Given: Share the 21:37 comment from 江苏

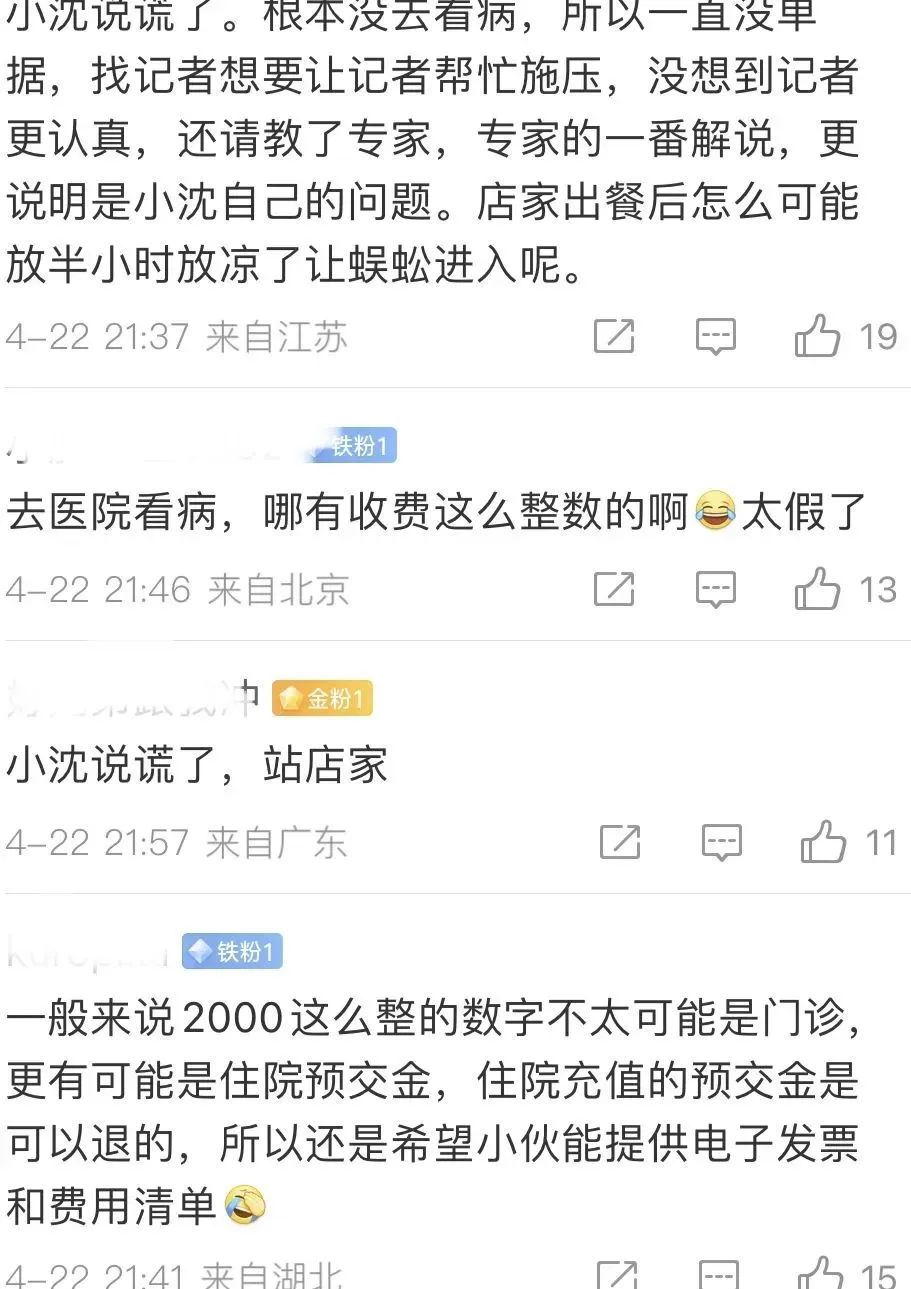Looking at the screenshot, I should click(x=614, y=336).
